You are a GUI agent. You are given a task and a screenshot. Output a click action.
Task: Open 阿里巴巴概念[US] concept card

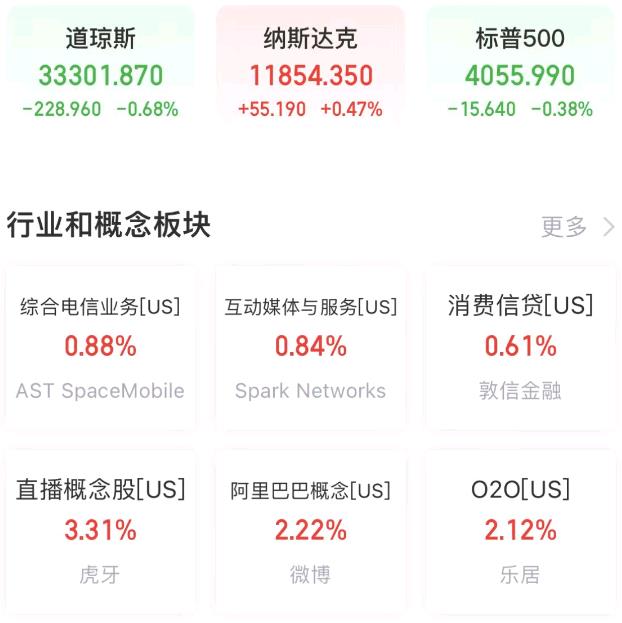[311, 530]
